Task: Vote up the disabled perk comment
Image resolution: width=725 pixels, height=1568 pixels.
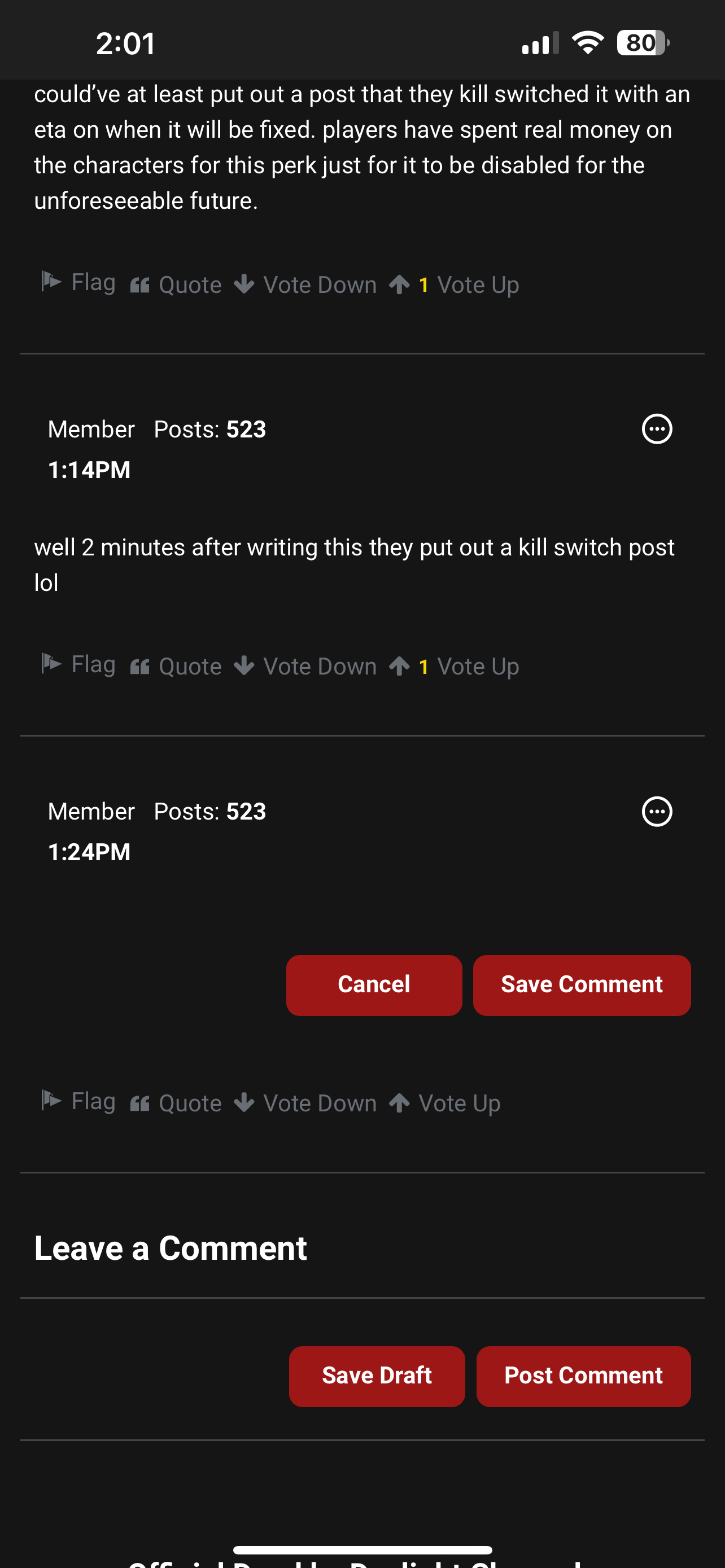Action: click(x=454, y=286)
